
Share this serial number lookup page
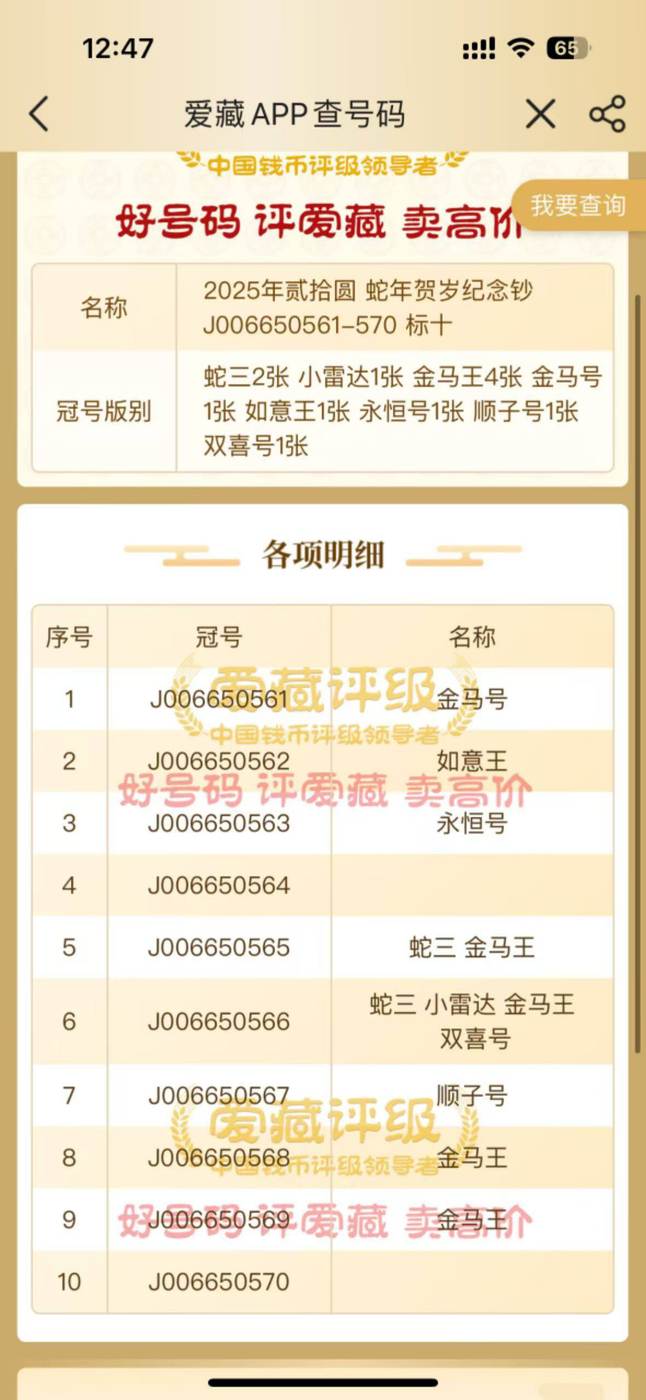click(607, 115)
